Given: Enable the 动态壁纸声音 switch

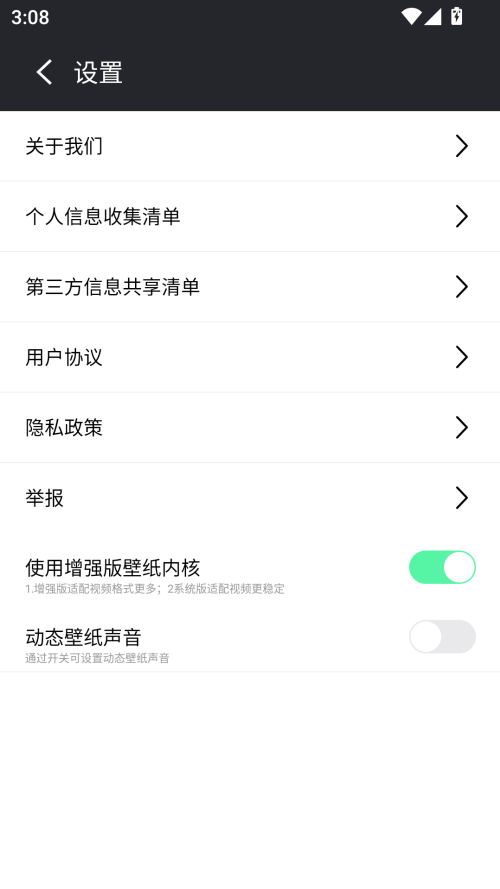Looking at the screenshot, I should point(442,637).
